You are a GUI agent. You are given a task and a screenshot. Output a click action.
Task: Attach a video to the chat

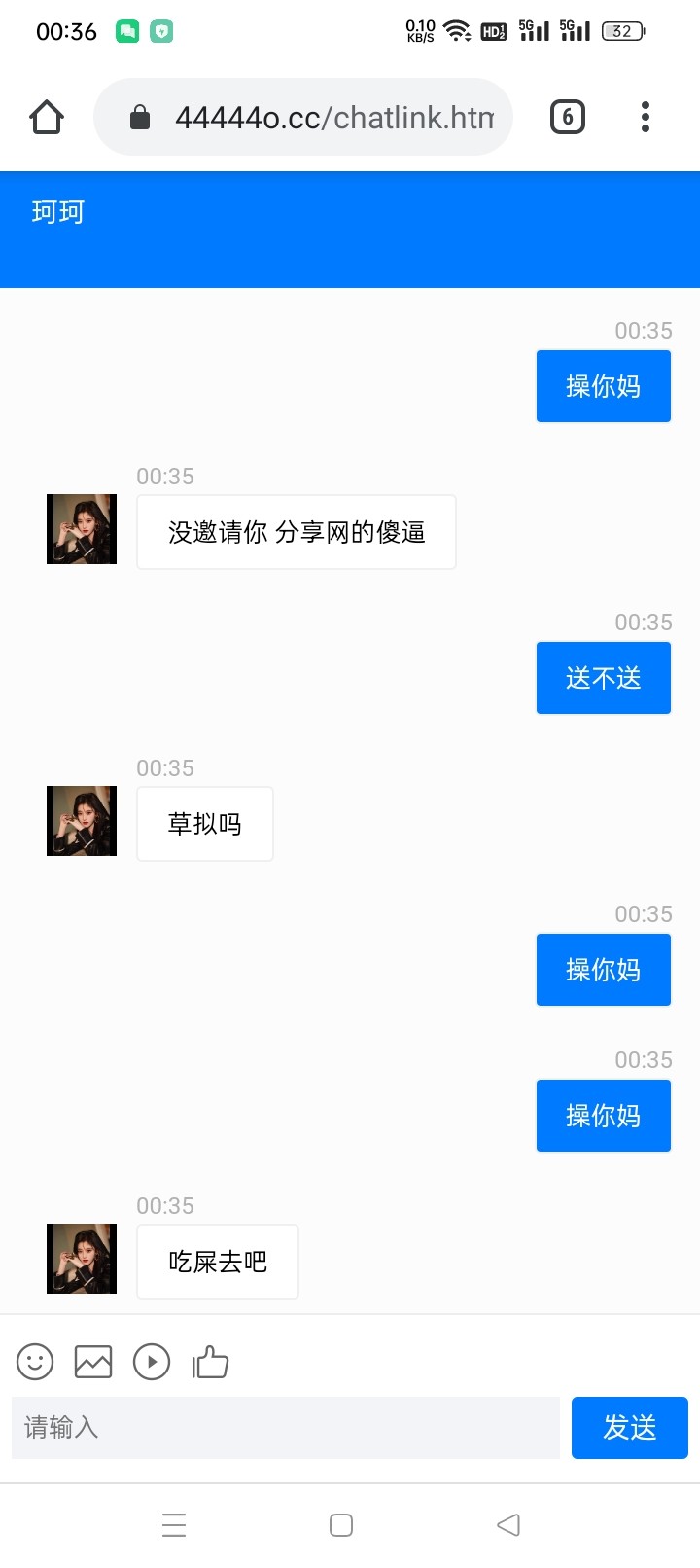(152, 1362)
